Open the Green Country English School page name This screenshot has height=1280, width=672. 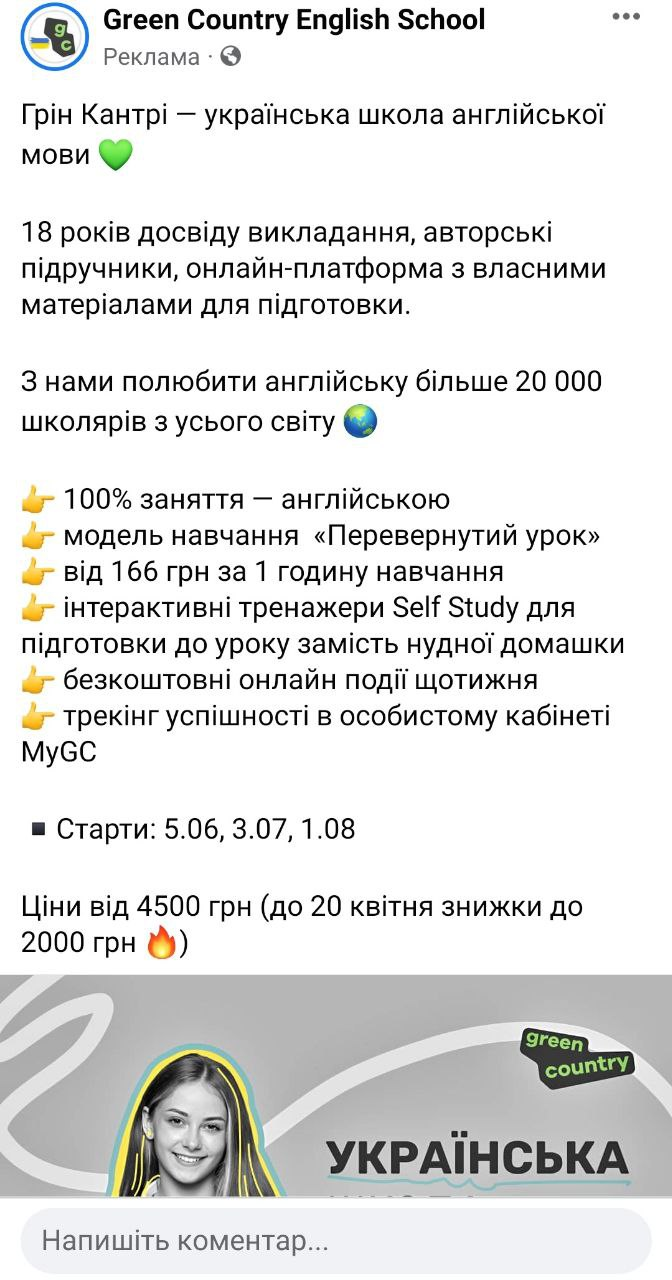click(x=294, y=19)
